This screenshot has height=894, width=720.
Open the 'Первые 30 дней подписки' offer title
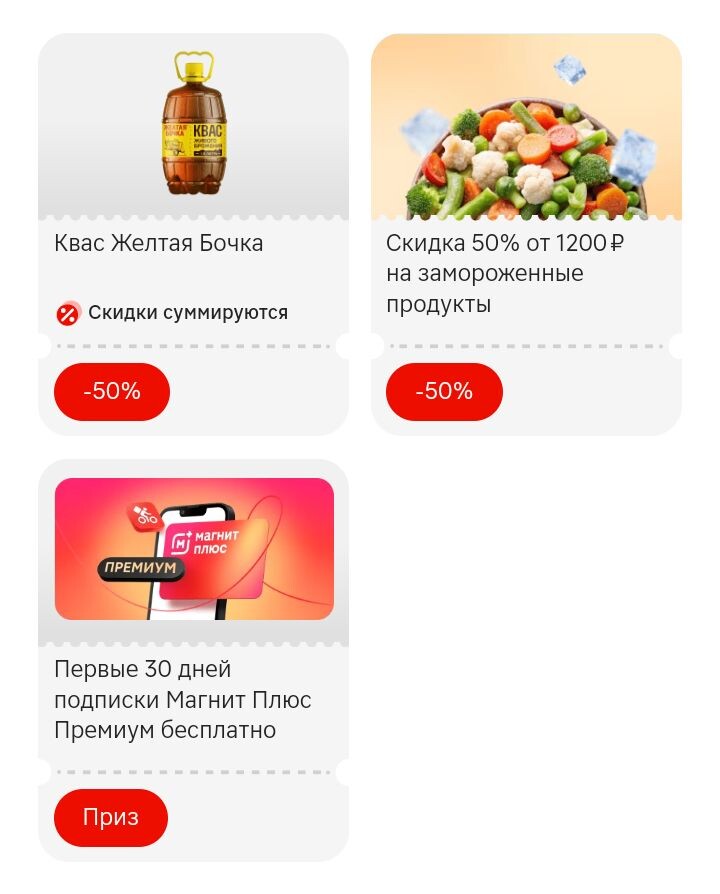(182, 699)
